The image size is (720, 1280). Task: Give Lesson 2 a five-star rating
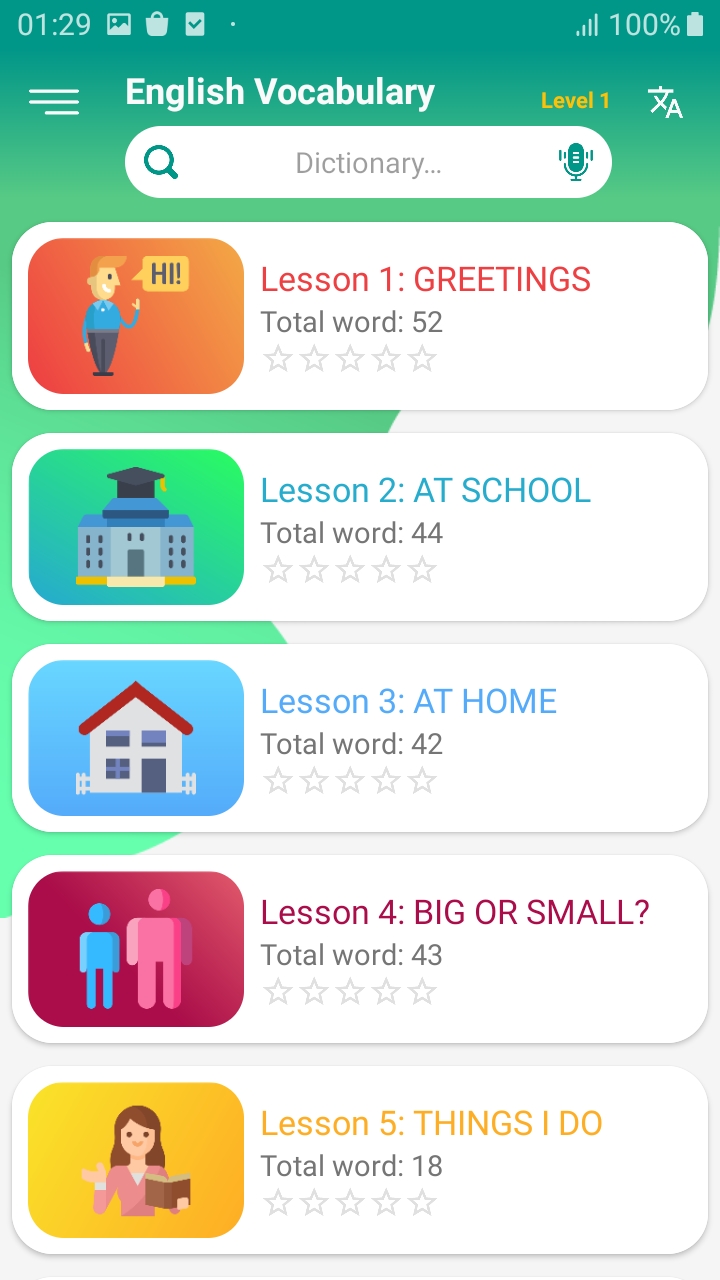tap(422, 568)
